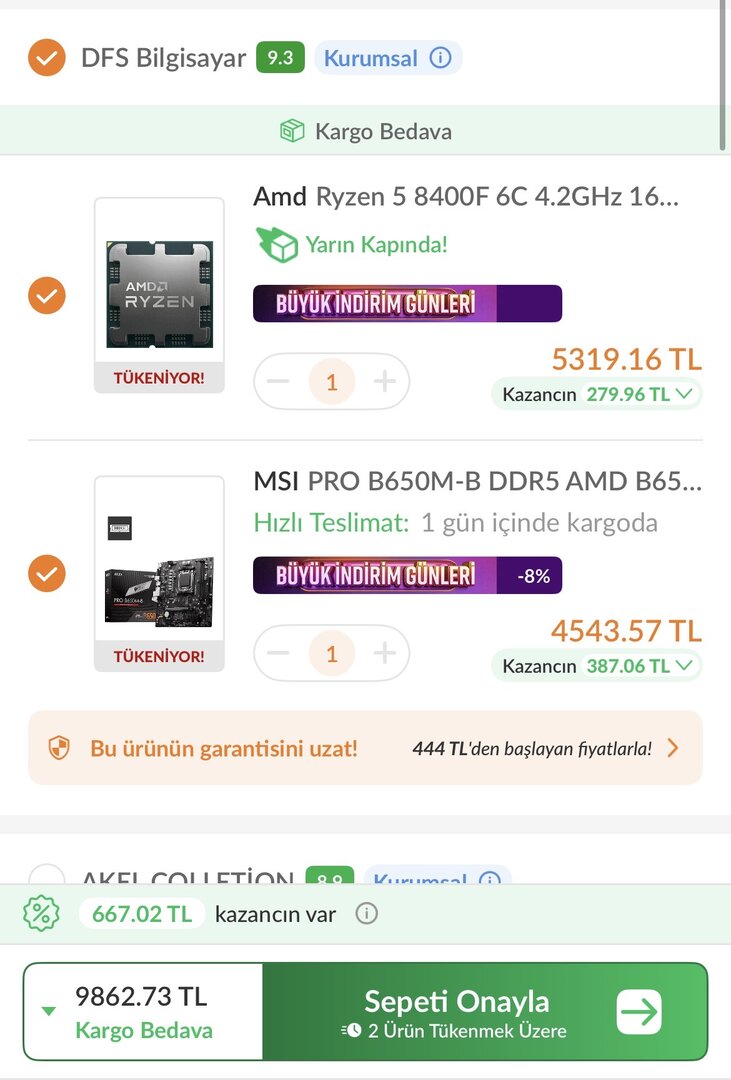Open the Bu ürünün garantisini uzat offer

click(x=365, y=748)
